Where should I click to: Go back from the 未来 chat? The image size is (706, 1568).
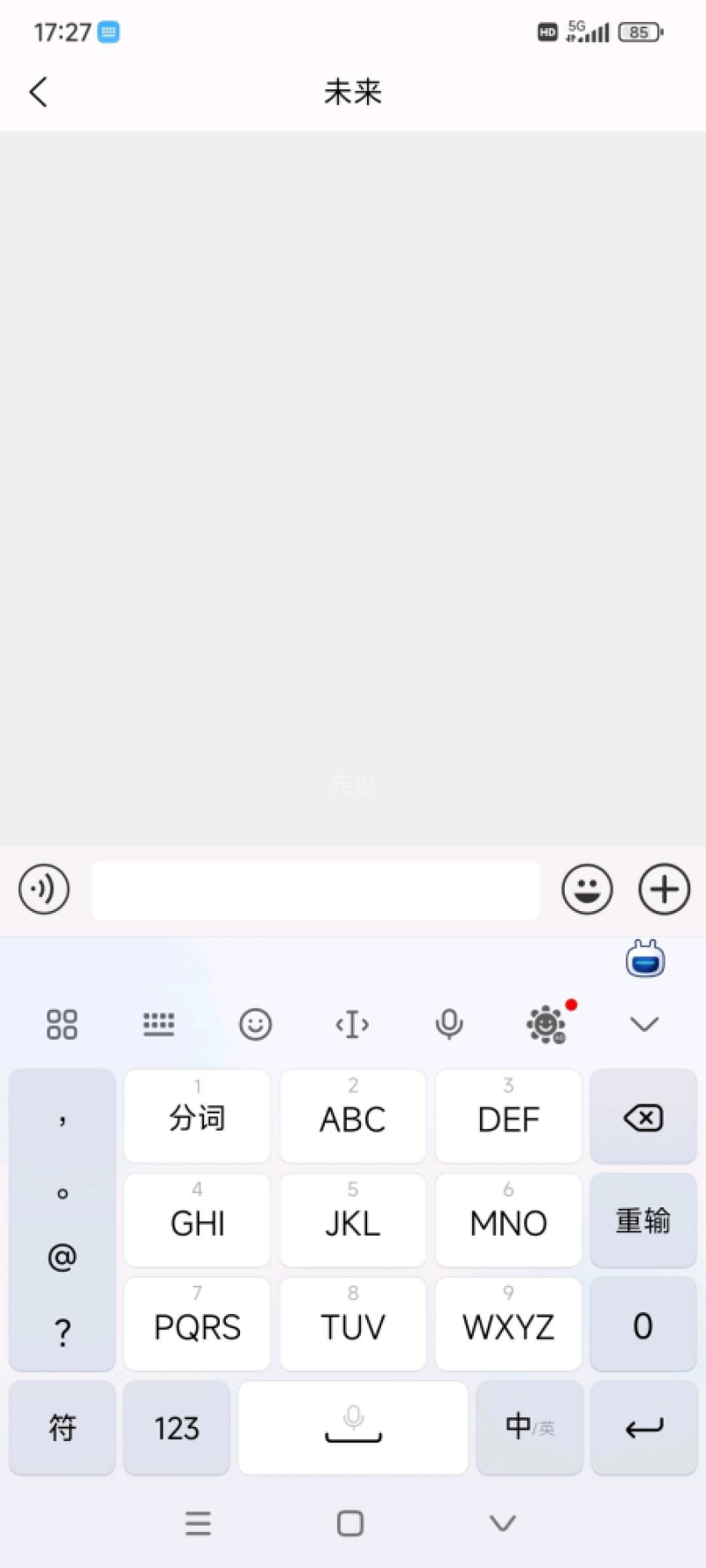39,92
